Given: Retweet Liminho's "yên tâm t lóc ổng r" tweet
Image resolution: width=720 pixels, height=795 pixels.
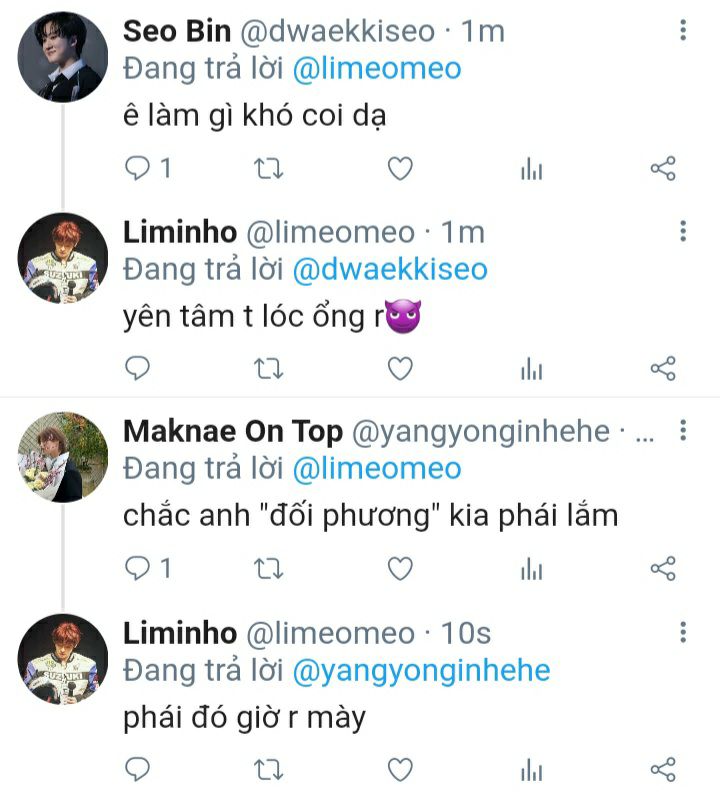Looking at the screenshot, I should click(x=268, y=369).
